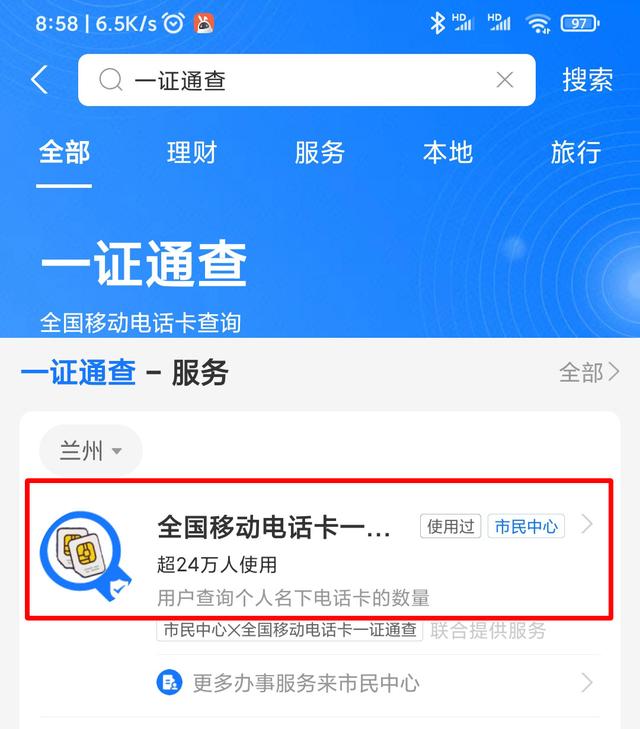View all services via 全部 link
This screenshot has width=640, height=729.
(588, 373)
